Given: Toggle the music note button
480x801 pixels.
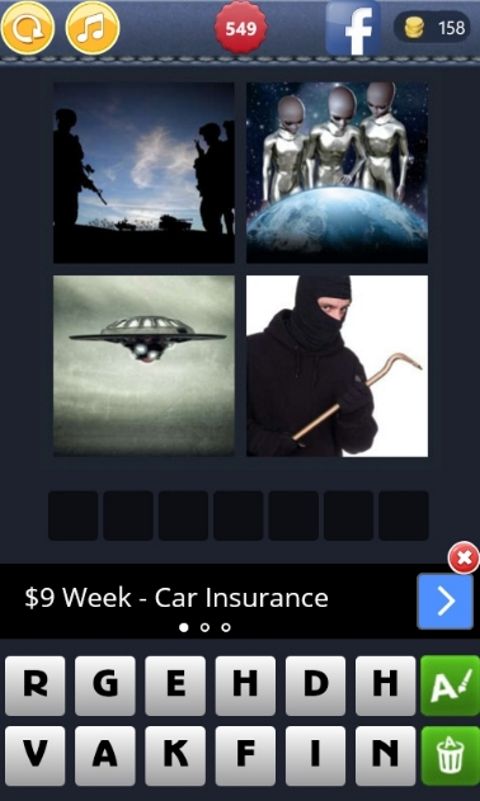Looking at the screenshot, I should (93, 28).
